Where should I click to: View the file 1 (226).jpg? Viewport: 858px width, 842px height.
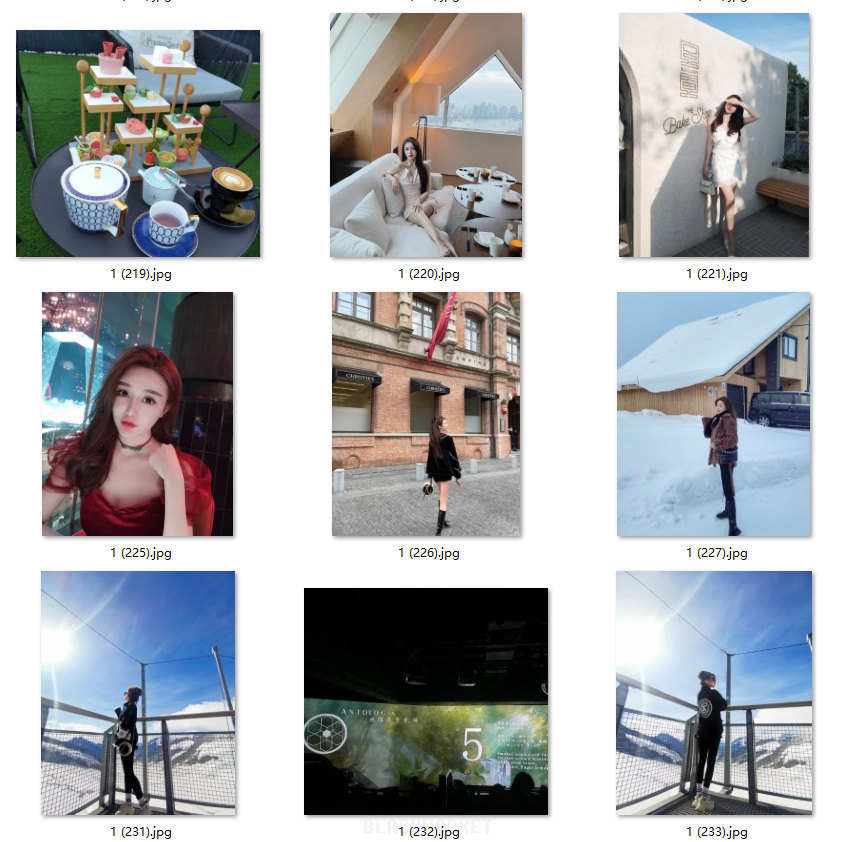point(426,414)
